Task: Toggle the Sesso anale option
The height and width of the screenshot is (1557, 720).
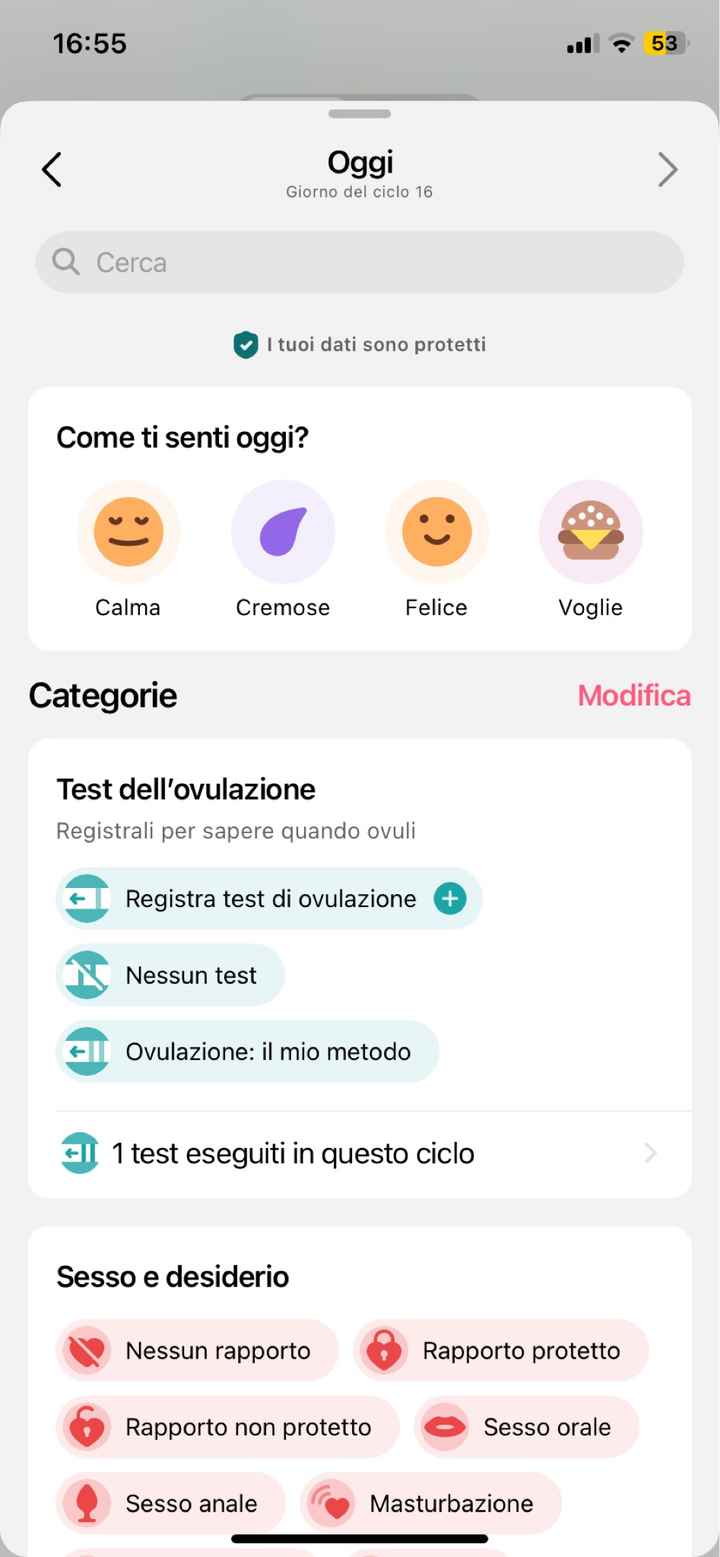Action: [x=170, y=1503]
